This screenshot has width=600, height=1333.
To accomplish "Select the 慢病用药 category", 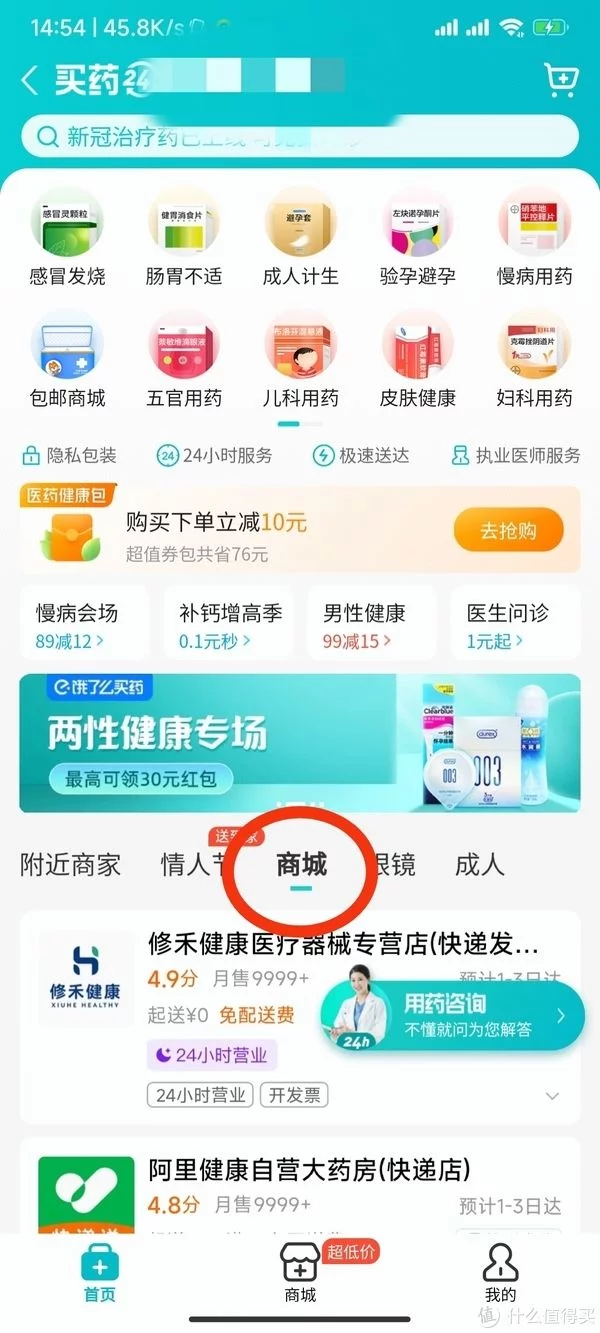I will (x=534, y=237).
